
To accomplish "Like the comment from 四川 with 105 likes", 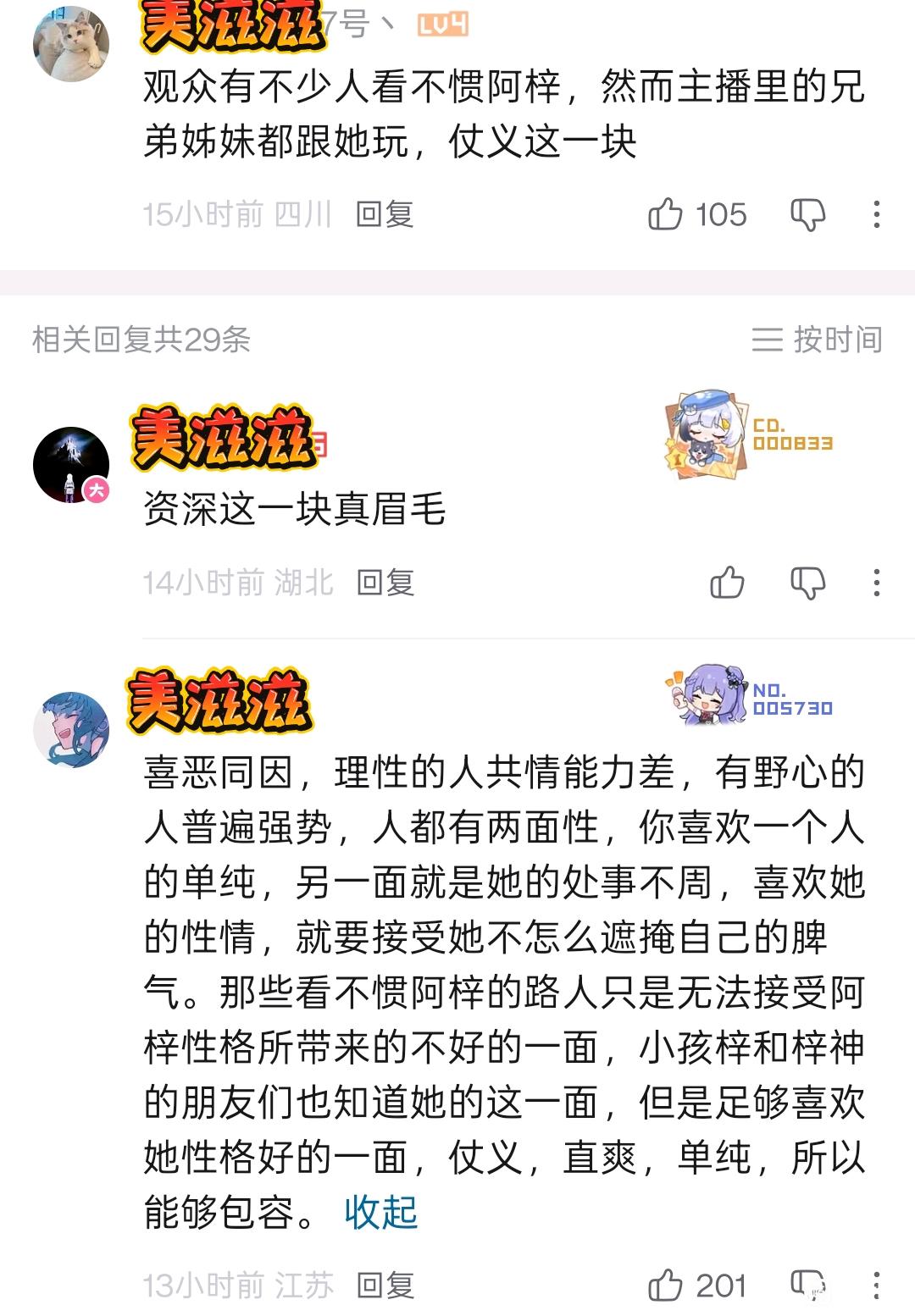I will click(x=696, y=215).
